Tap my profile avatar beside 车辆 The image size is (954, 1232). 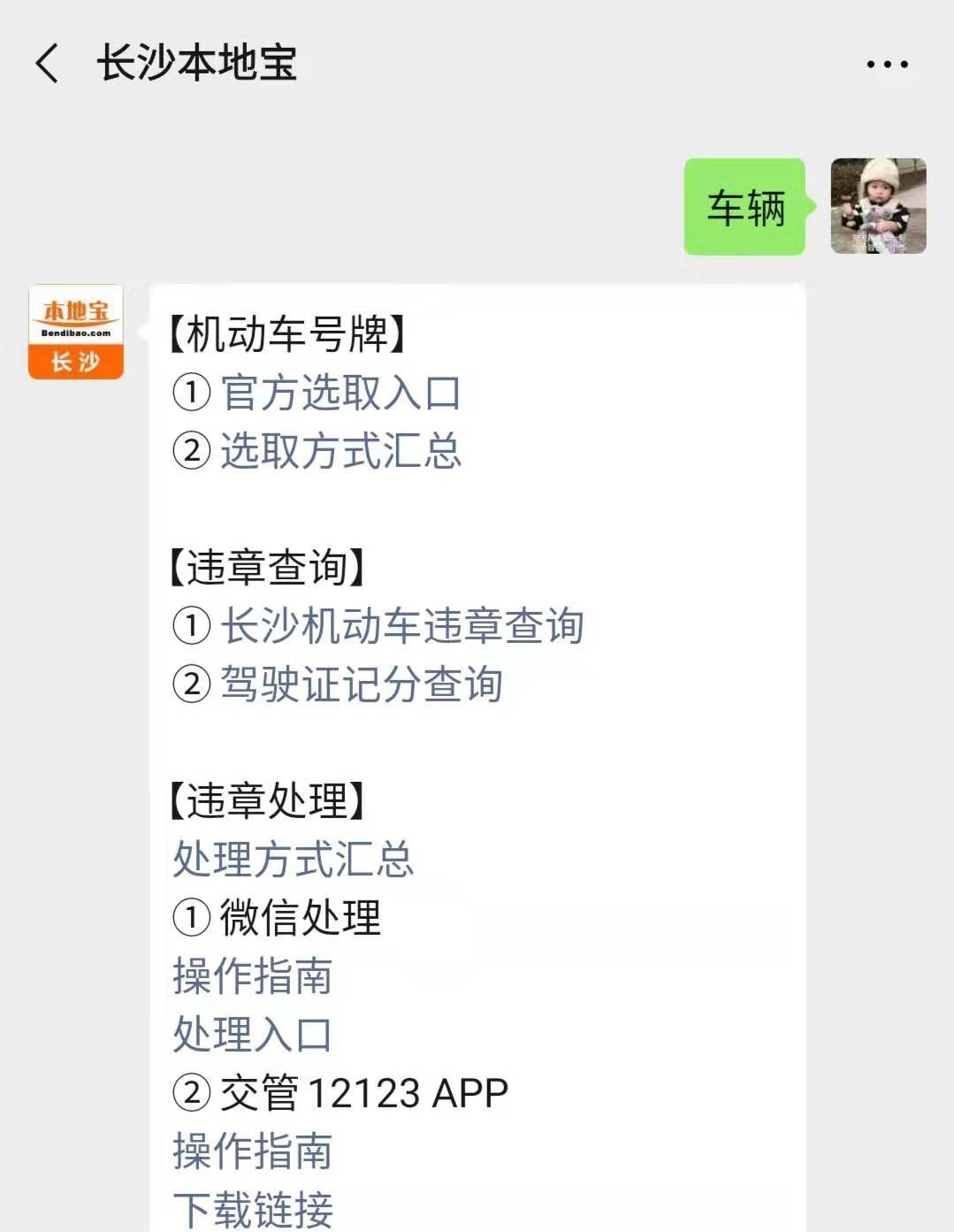pos(878,206)
